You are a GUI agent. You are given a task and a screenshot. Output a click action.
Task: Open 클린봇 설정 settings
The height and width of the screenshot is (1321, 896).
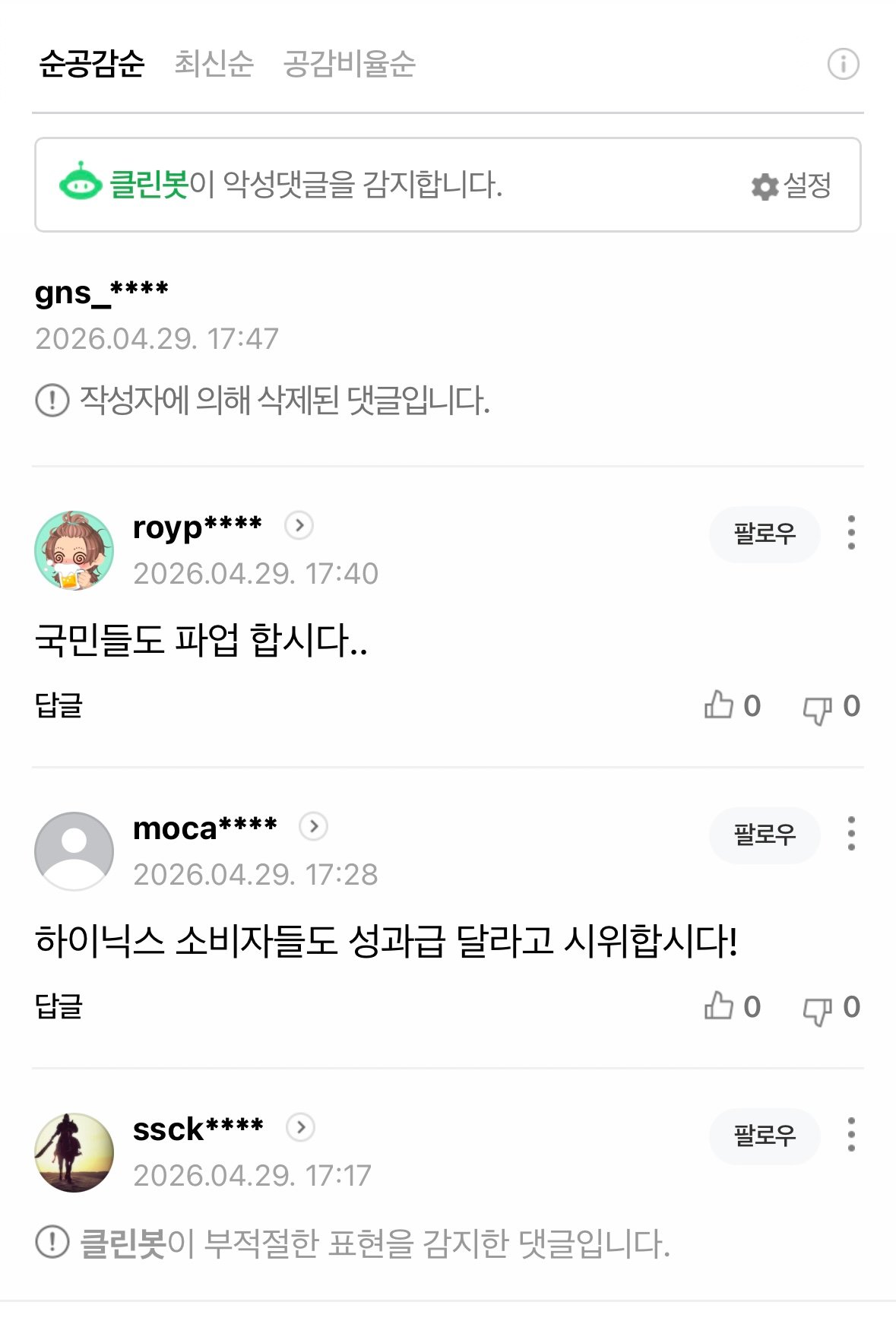(791, 185)
